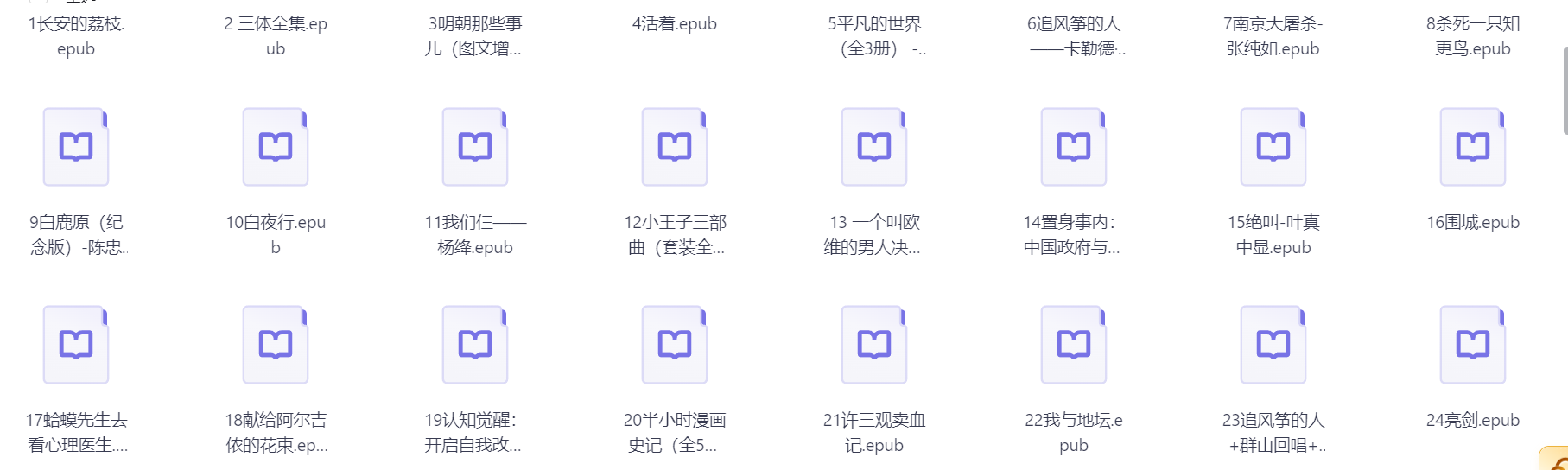The image size is (1568, 470).
Task: Open 9白鹿原（纪念版）epub file
Action: click(x=76, y=148)
